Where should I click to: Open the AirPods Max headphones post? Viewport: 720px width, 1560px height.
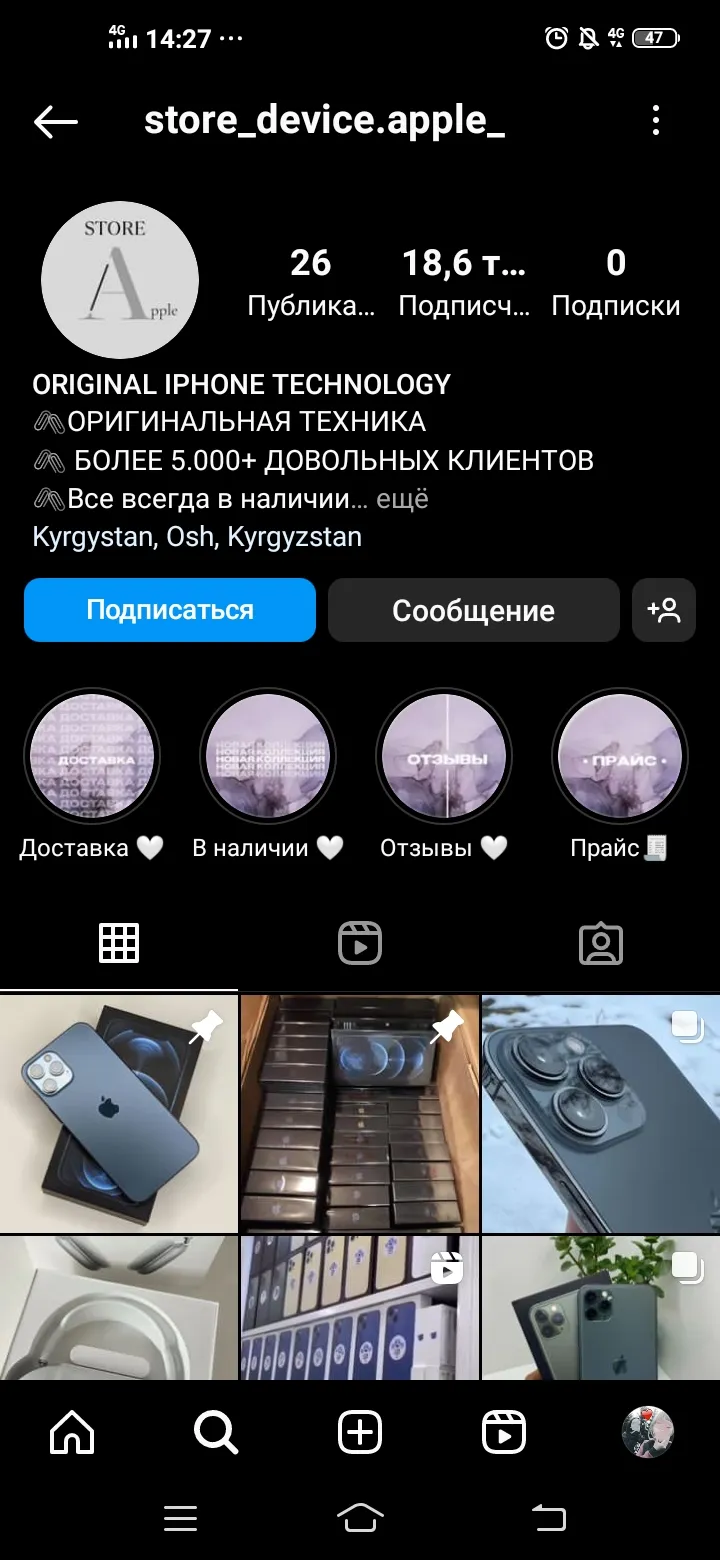[x=119, y=1308]
